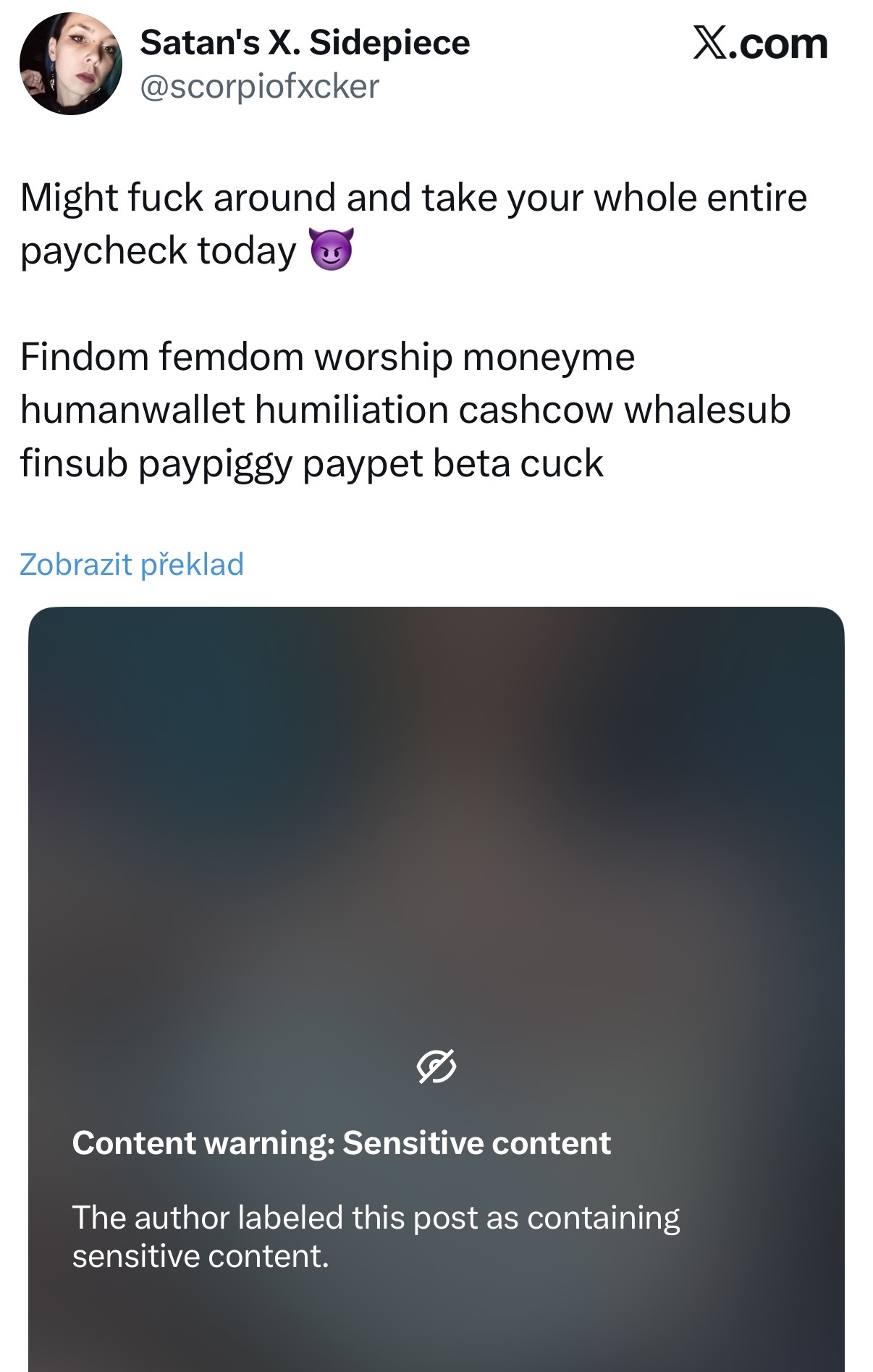Open the blurred sensitive content media
Screen dimensions: 873x1372
point(436,989)
